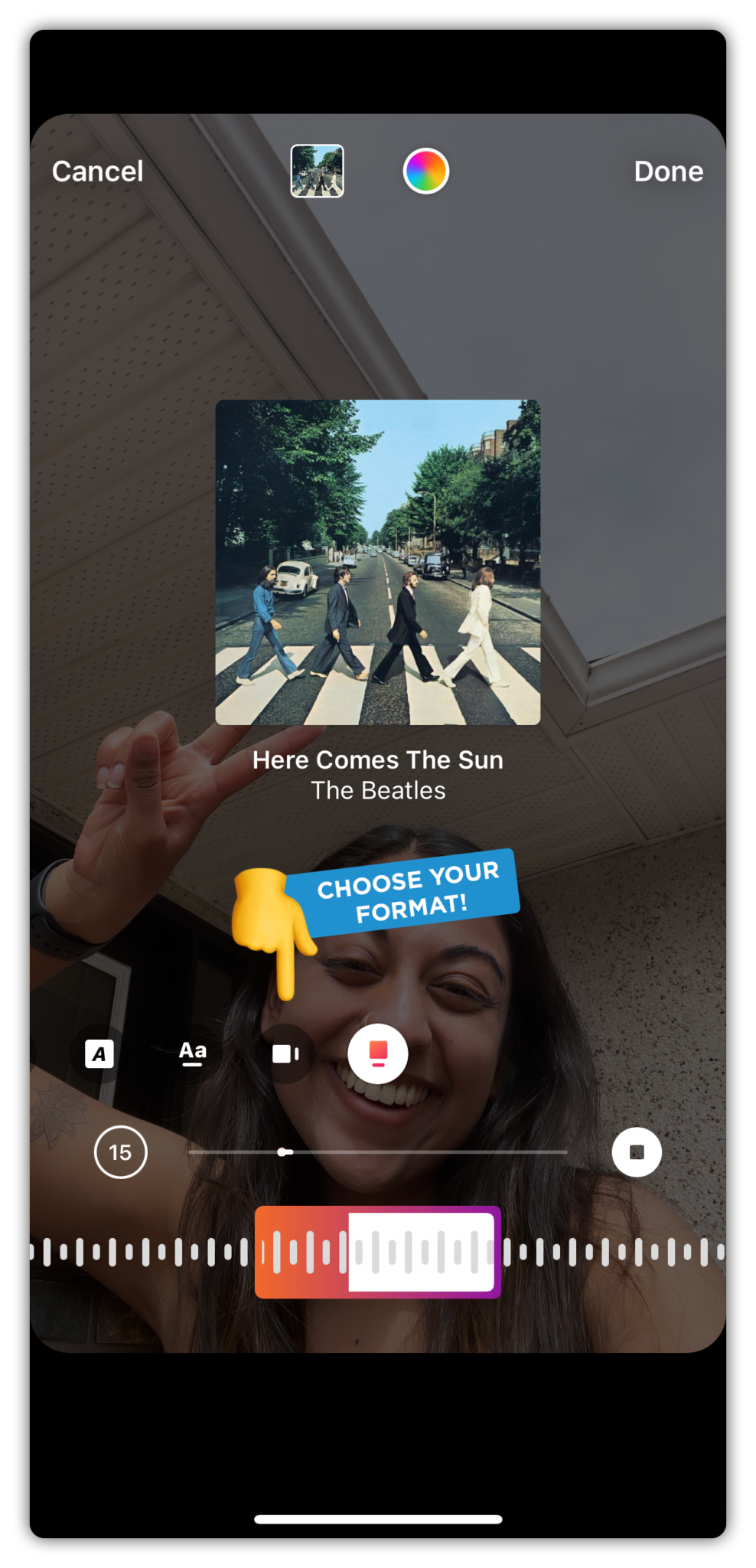Select the large album cover format
The image size is (756, 1568).
point(378,1053)
